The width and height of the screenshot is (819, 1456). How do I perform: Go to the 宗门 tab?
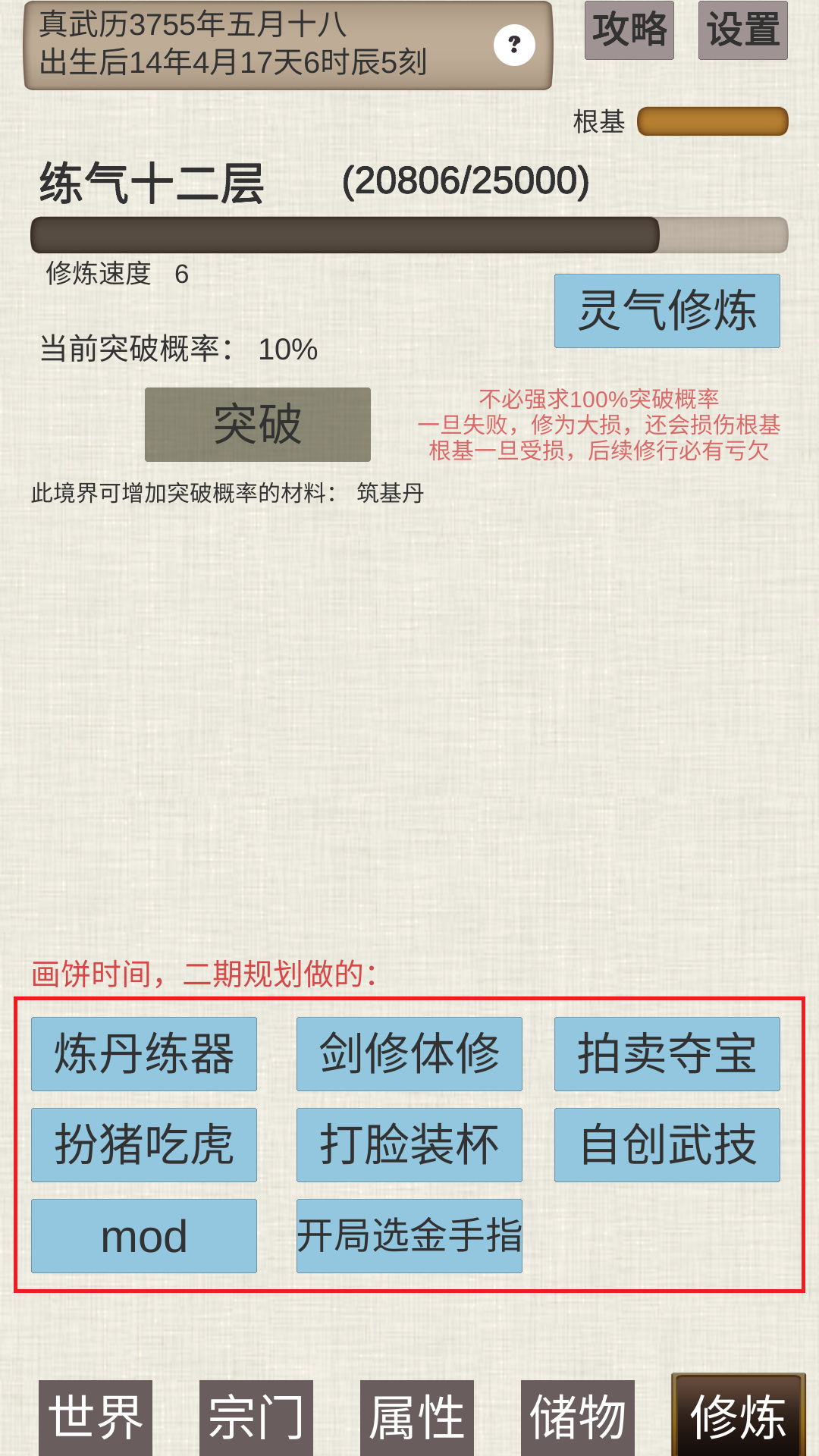(256, 1417)
